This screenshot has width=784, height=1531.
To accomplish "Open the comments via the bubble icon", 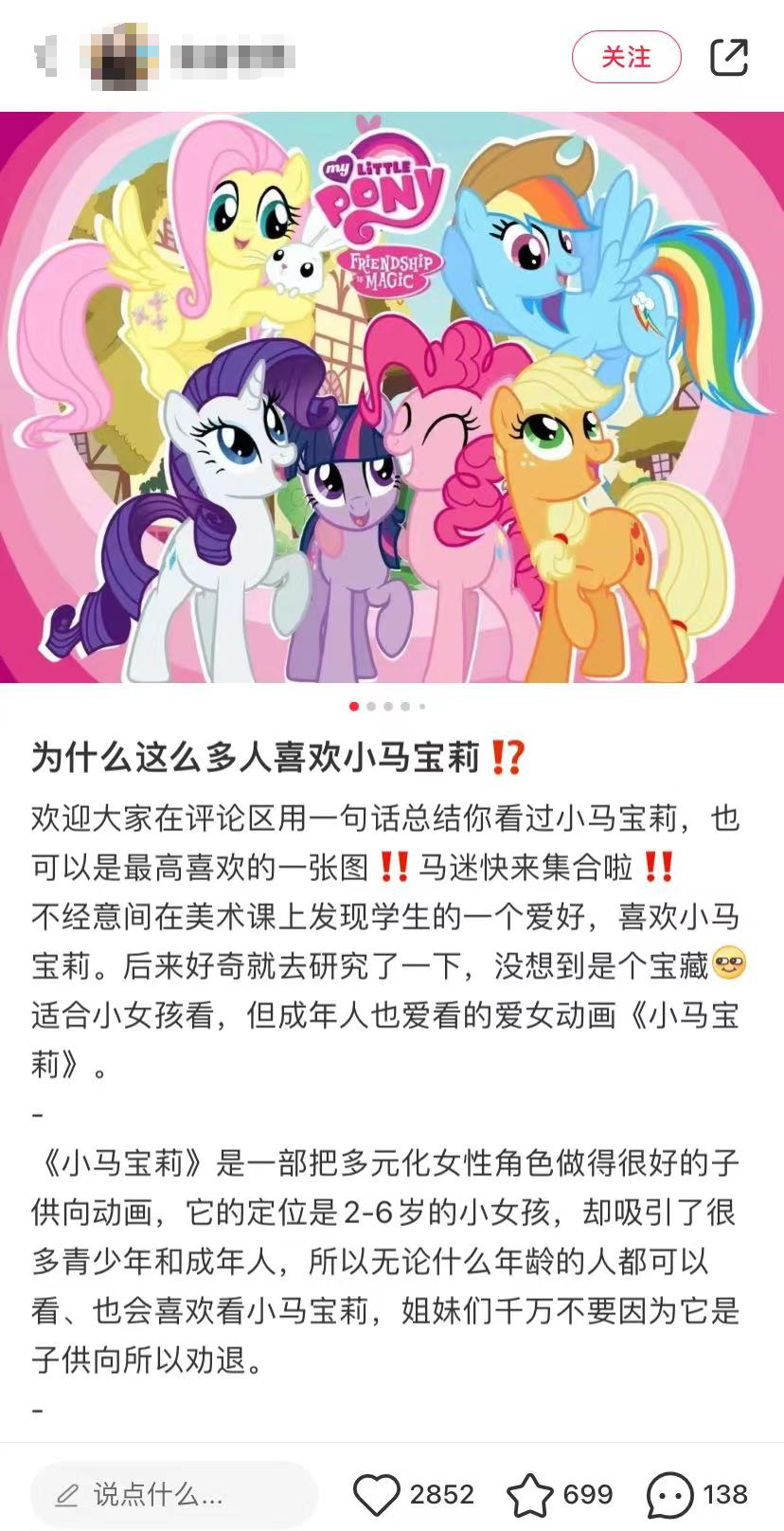I will (x=669, y=1495).
